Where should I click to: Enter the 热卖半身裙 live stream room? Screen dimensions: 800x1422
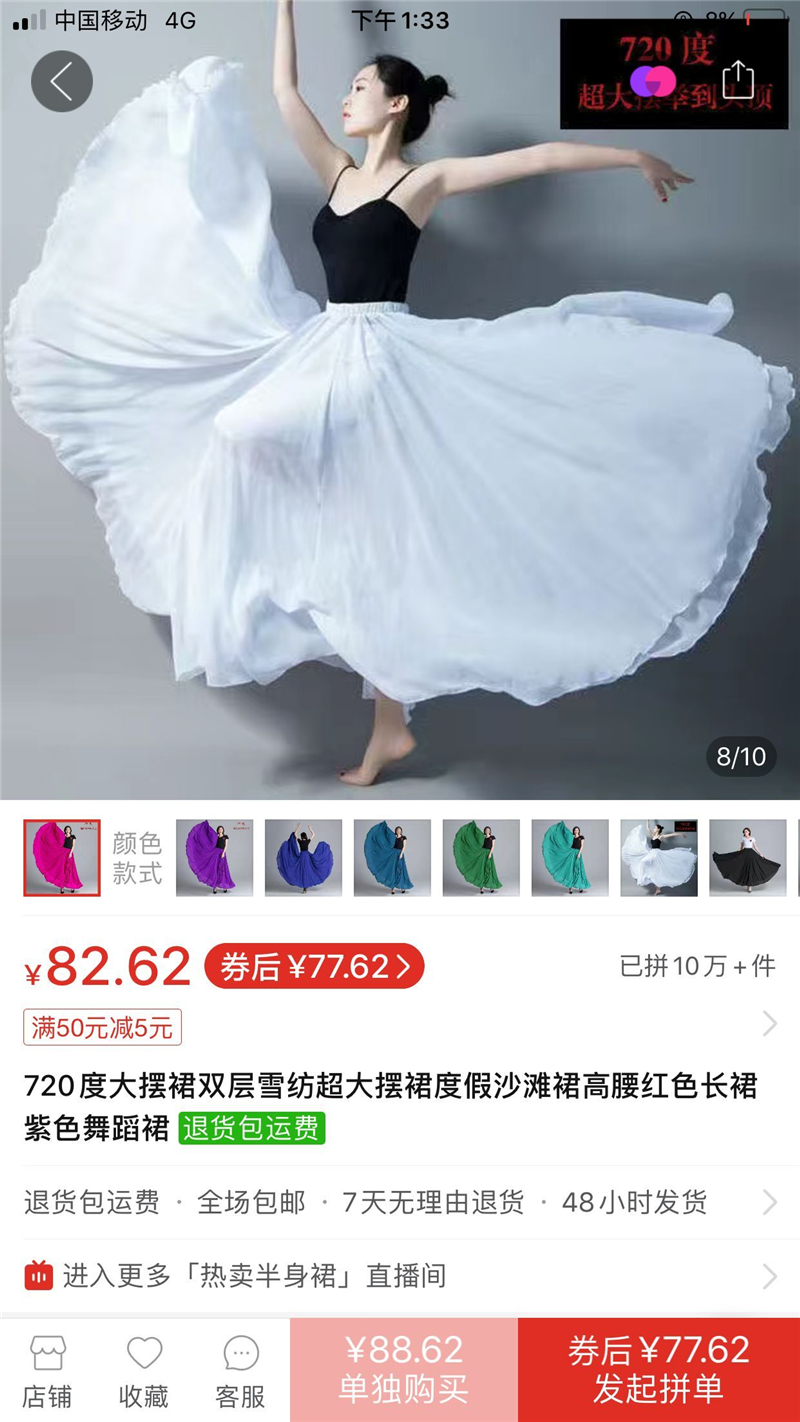point(400,1276)
